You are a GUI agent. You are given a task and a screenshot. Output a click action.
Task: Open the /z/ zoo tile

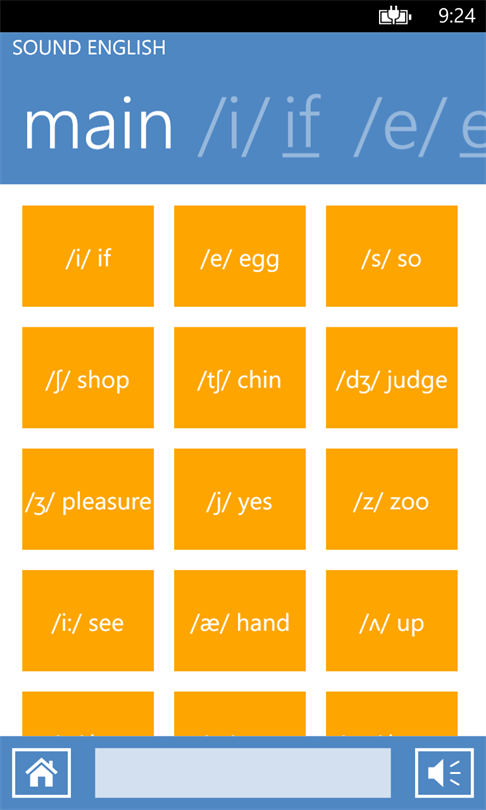click(x=391, y=499)
